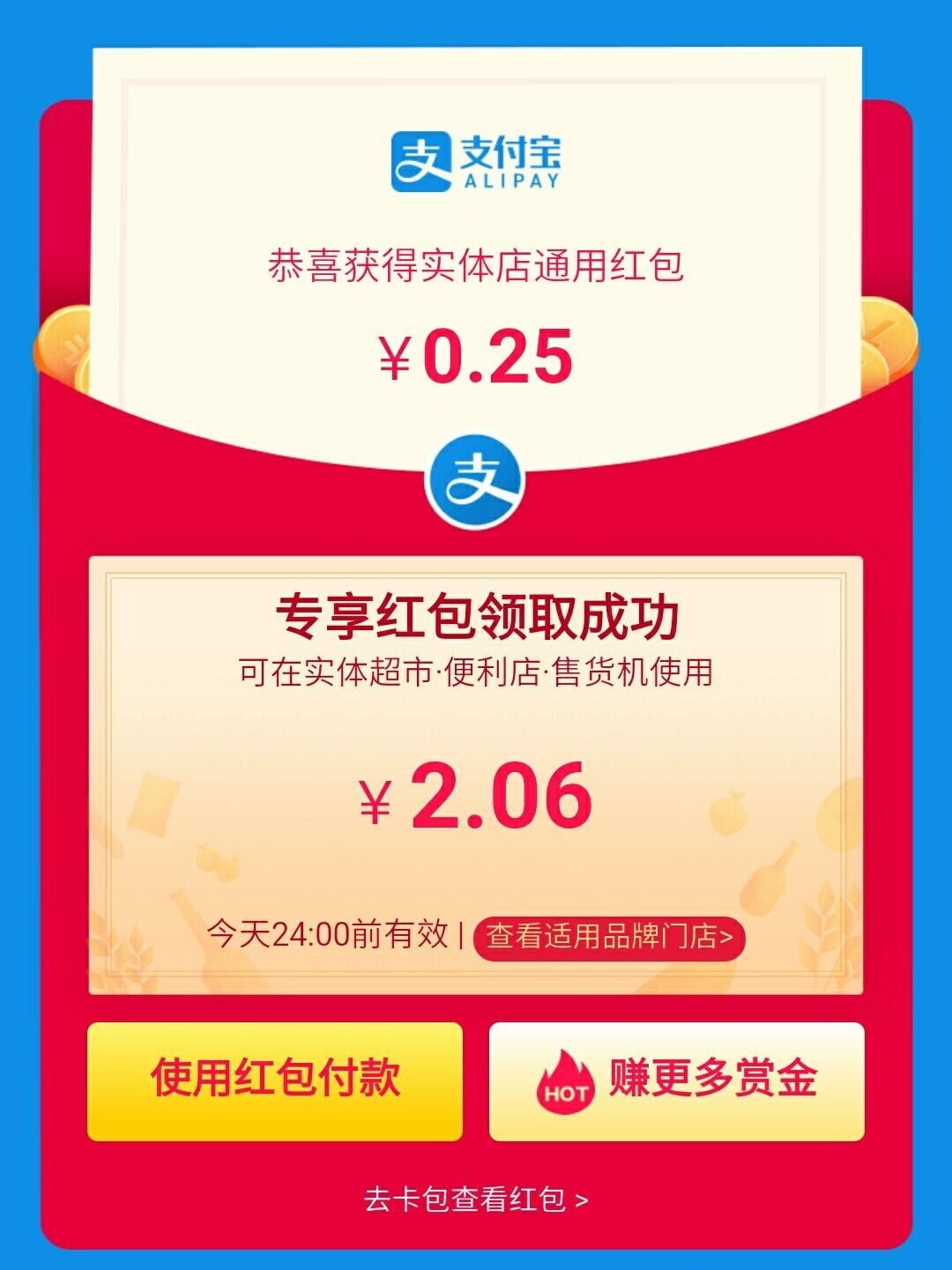Open 赚更多赏金 button
The image size is (952, 1270).
click(x=676, y=1081)
